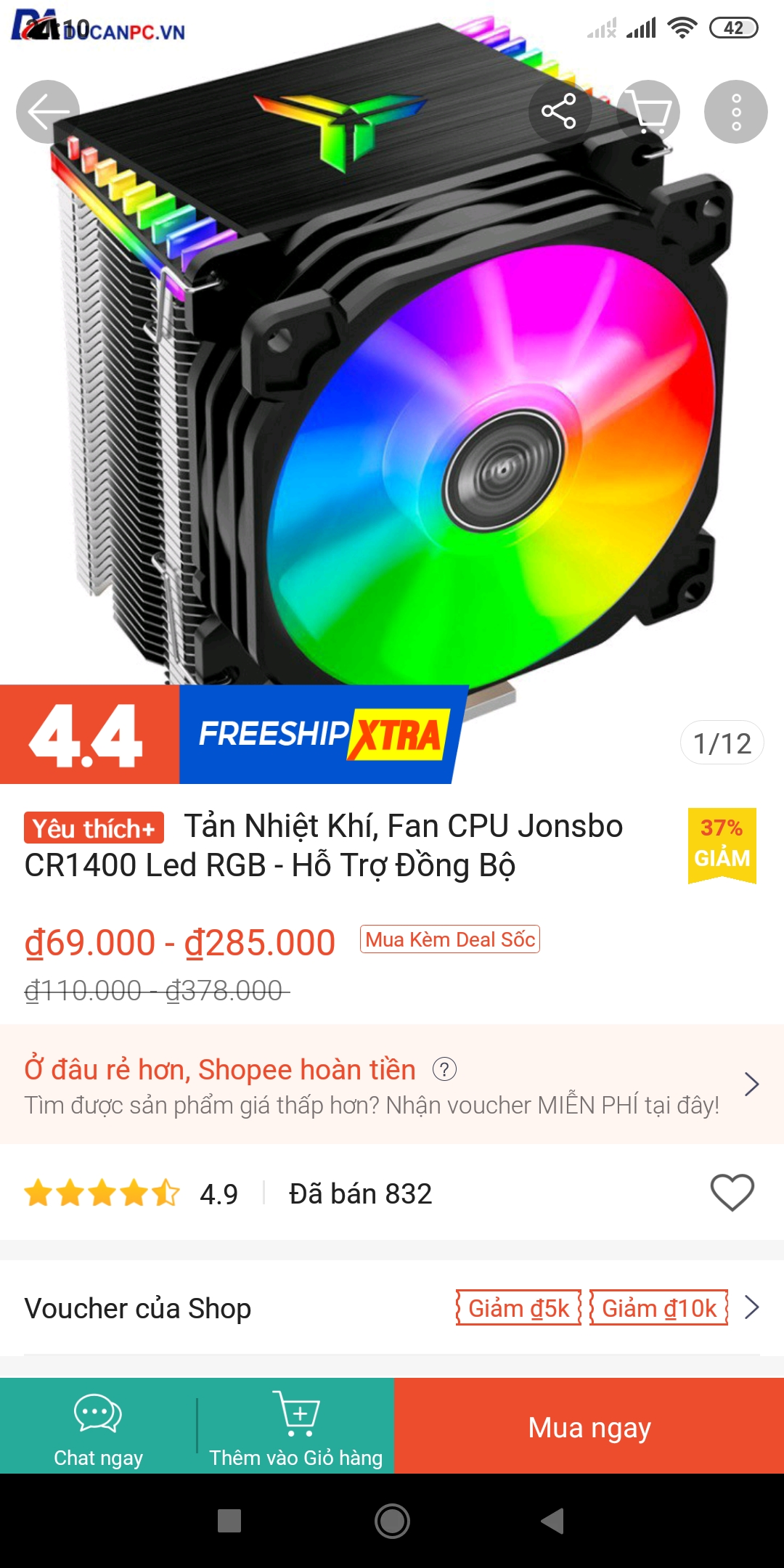Open recent apps with the square button
The image size is (784, 1568).
[229, 1521]
